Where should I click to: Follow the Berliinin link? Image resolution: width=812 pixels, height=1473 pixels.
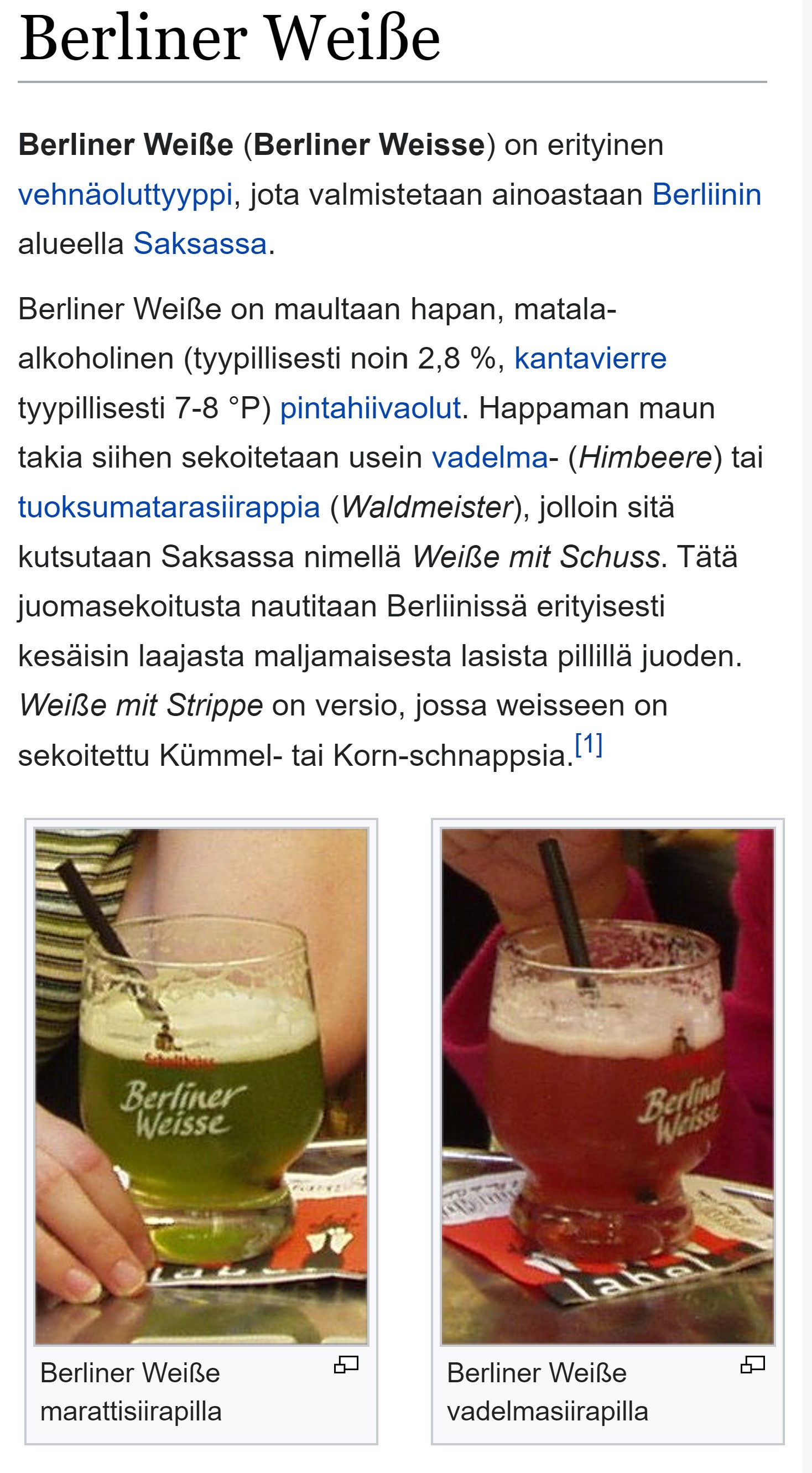click(x=706, y=194)
